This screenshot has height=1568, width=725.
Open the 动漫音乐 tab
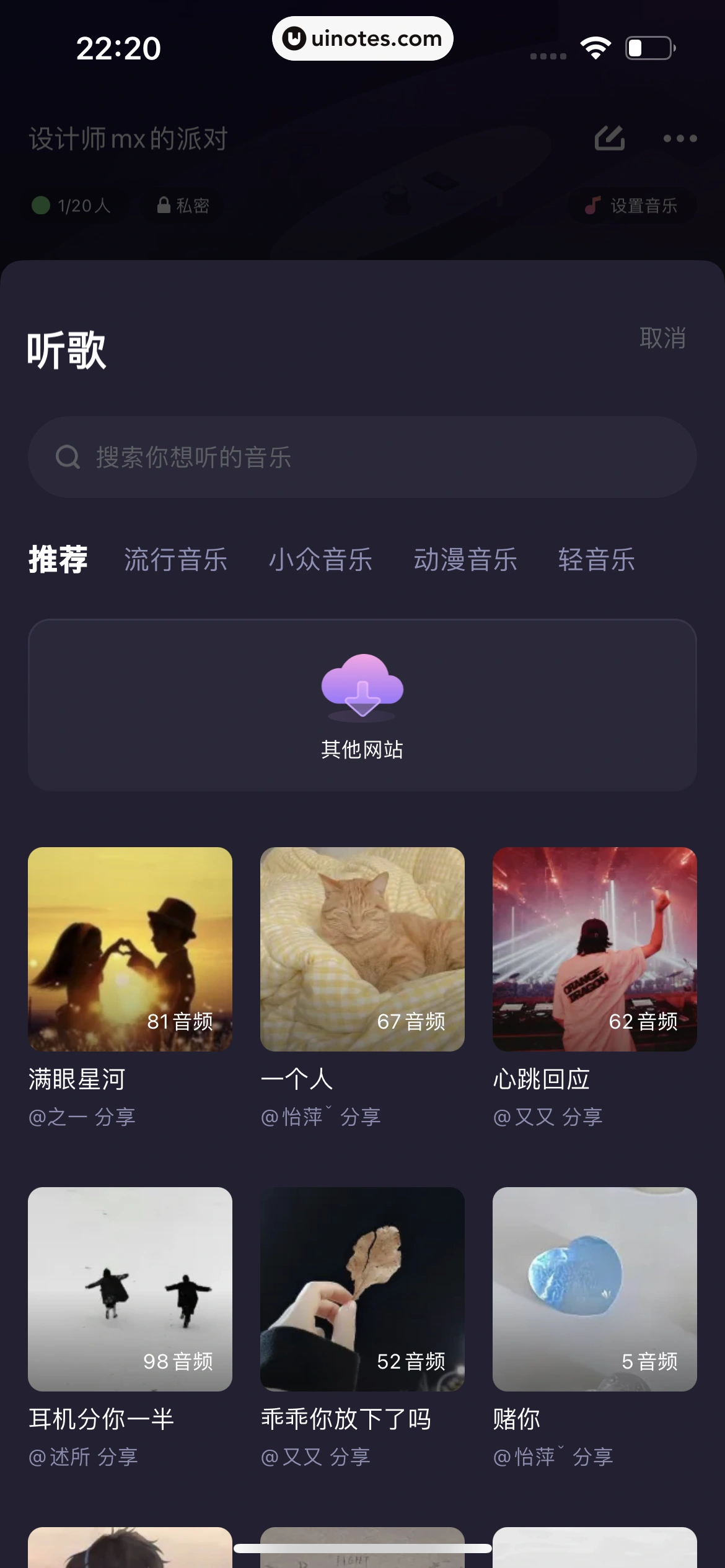coord(465,559)
